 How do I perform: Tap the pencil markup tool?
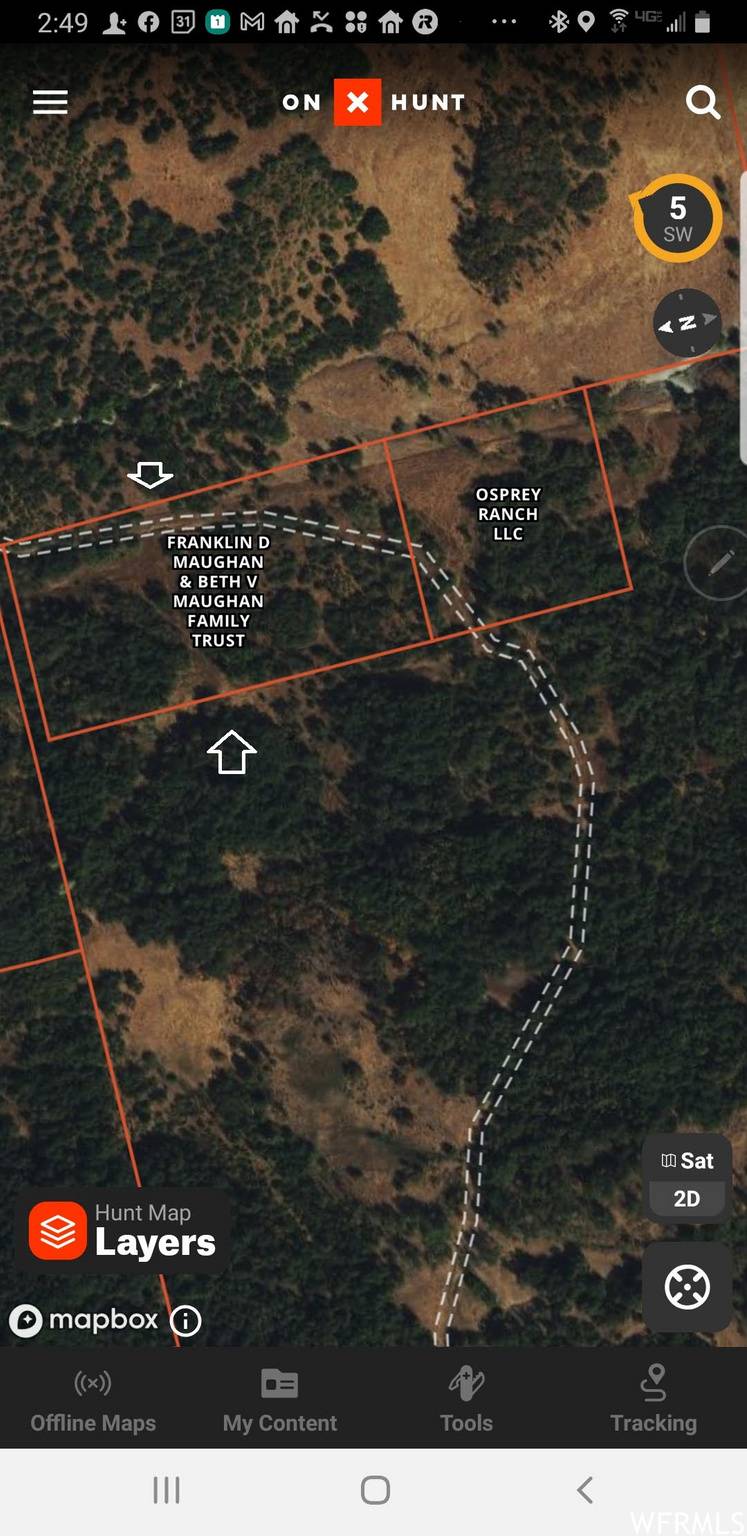[718, 563]
